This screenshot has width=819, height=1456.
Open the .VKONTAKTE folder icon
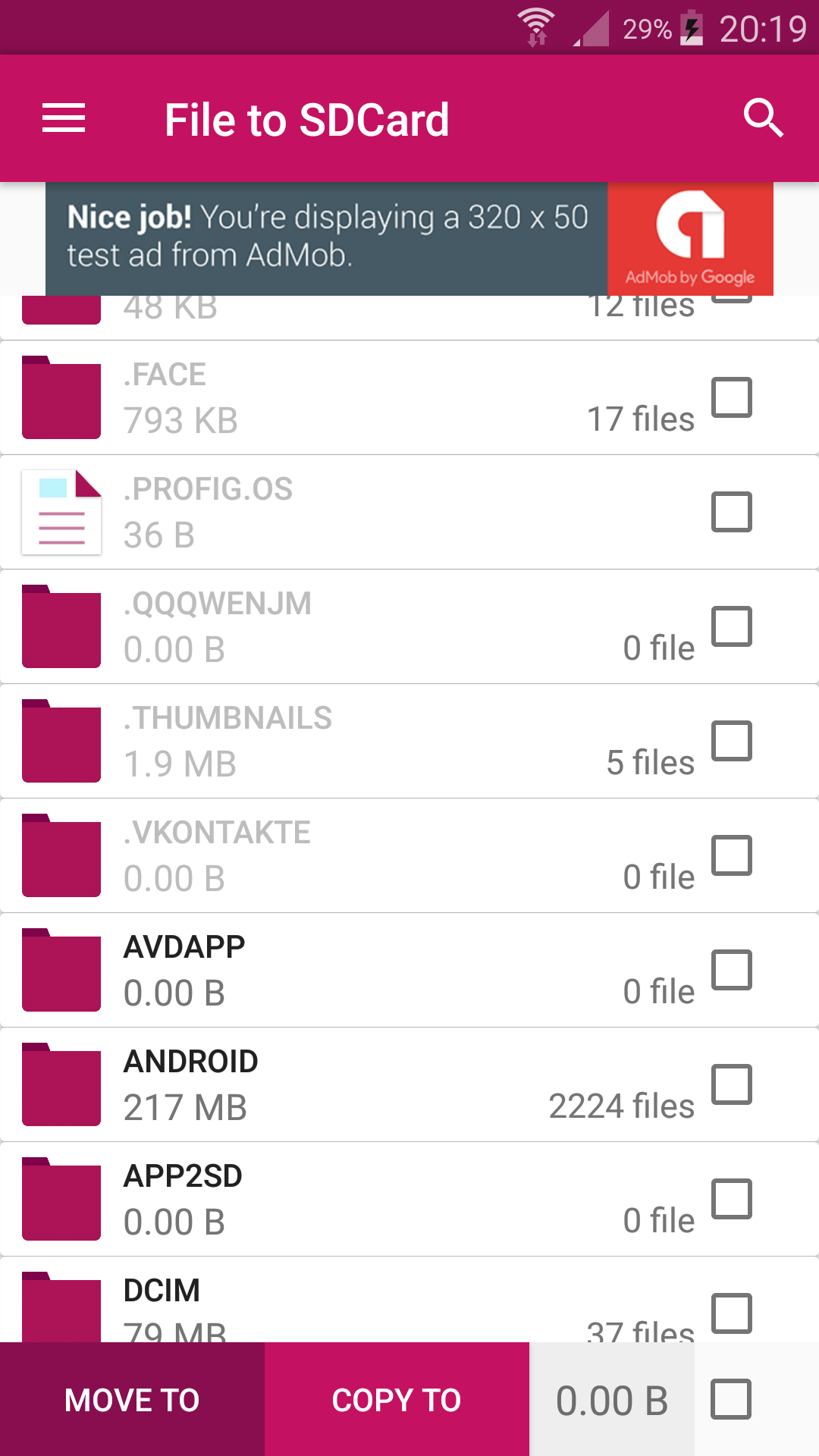click(x=61, y=855)
